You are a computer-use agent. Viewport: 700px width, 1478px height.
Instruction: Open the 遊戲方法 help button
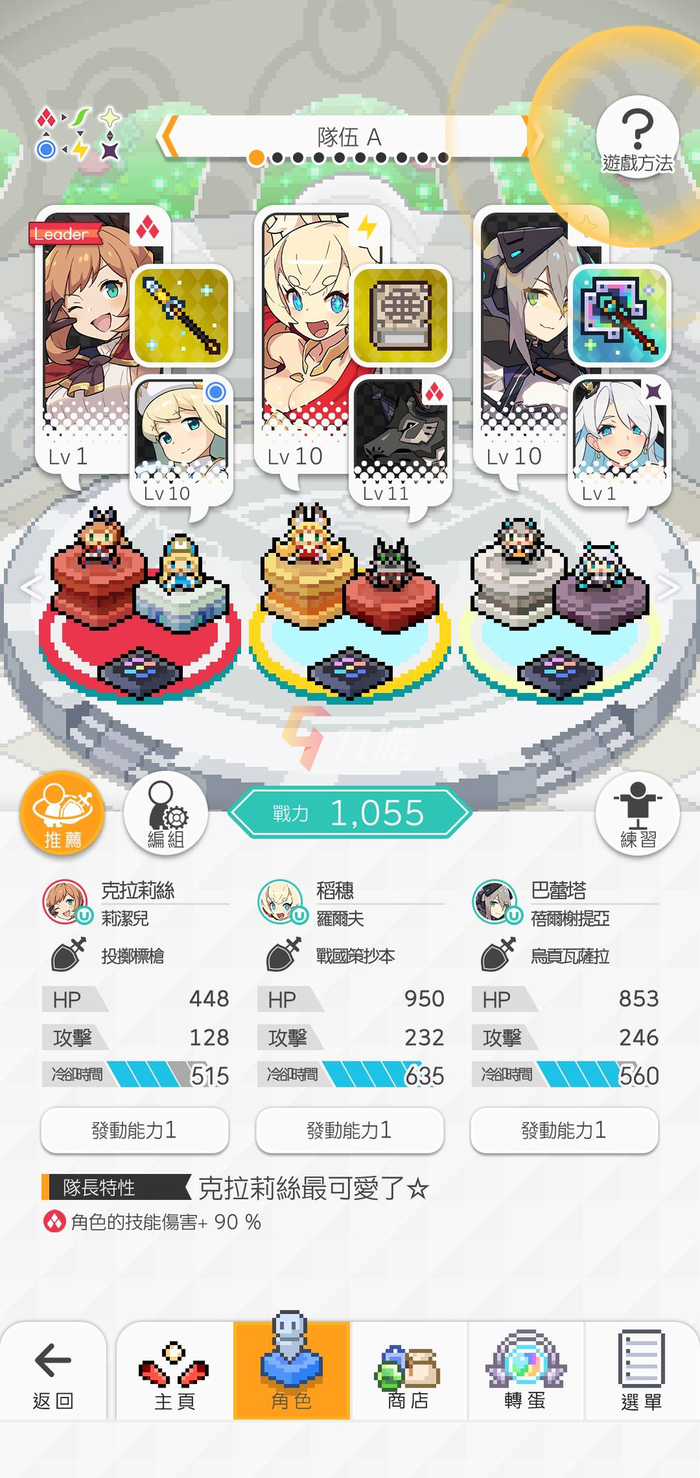(637, 139)
